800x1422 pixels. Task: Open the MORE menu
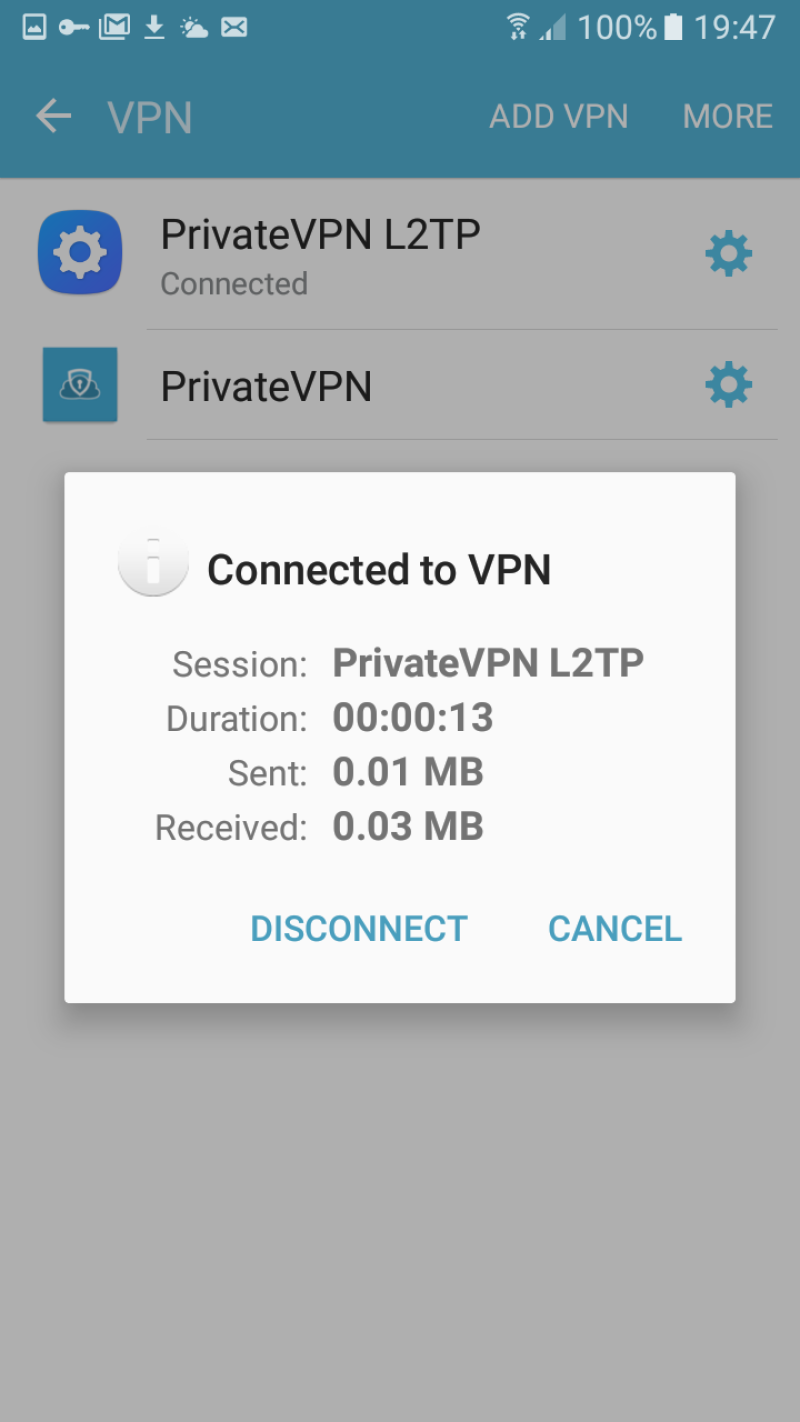[727, 117]
